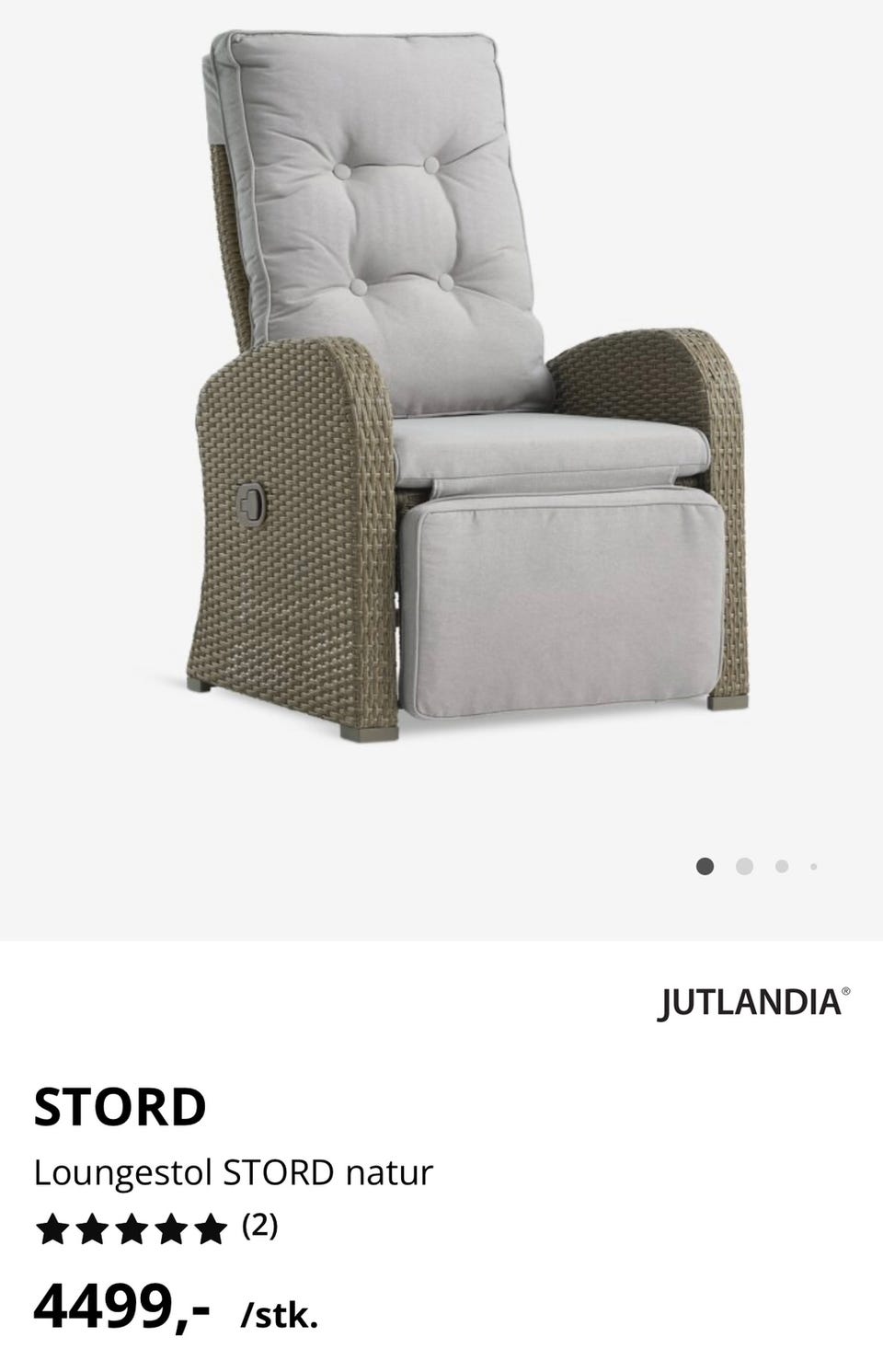The height and width of the screenshot is (1372, 883).
Task: Jump to the second image via carousel dots
Action: coord(745,866)
